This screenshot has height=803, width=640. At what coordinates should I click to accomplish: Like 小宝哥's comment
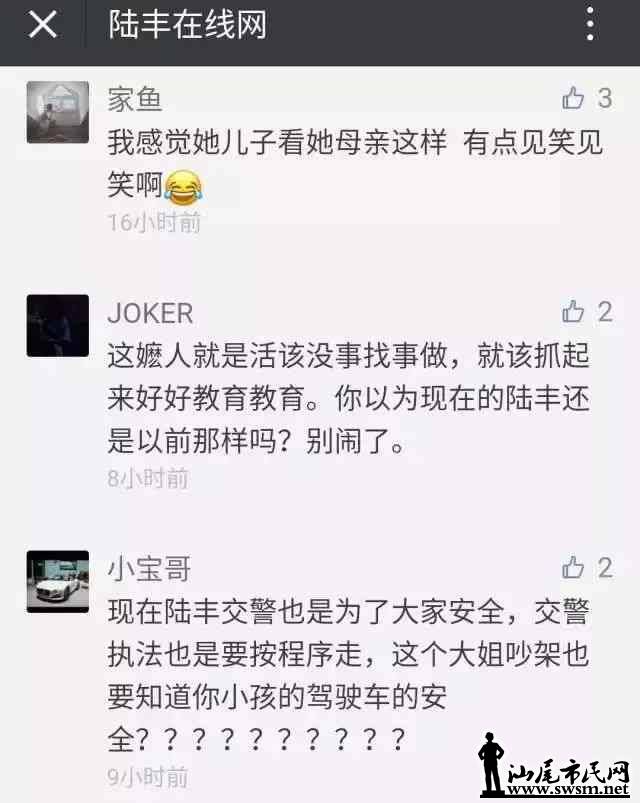tap(574, 568)
